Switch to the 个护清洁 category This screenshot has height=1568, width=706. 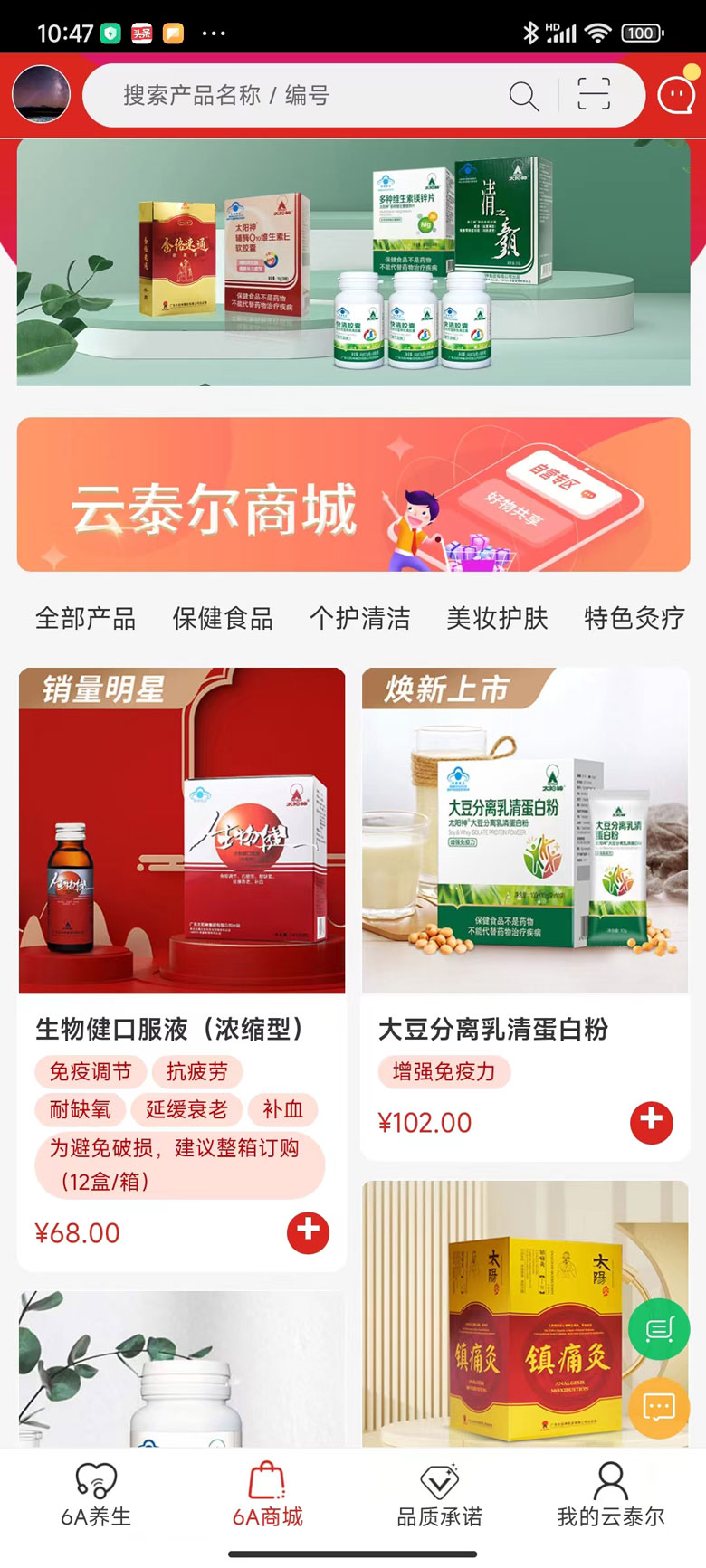coord(360,619)
